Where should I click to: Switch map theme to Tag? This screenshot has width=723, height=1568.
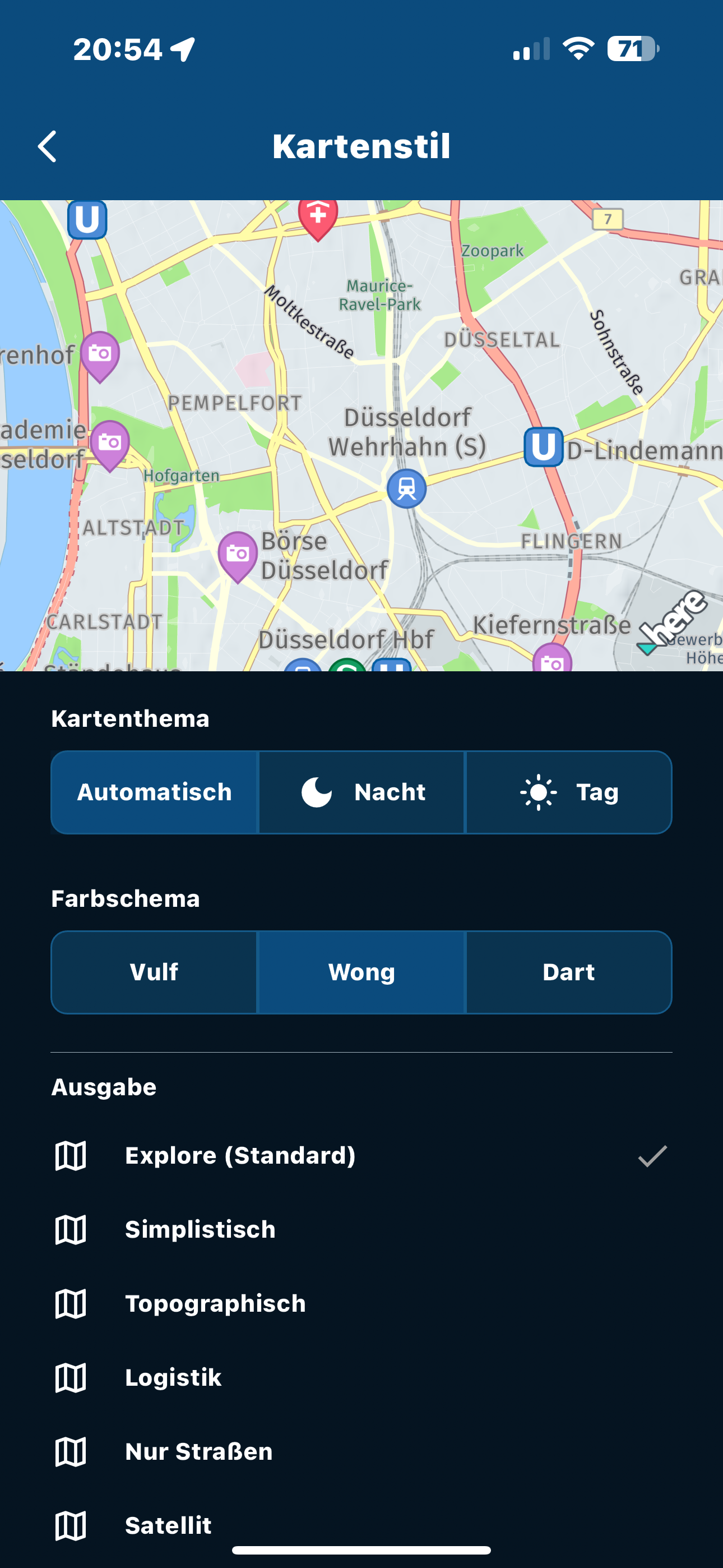[568, 792]
